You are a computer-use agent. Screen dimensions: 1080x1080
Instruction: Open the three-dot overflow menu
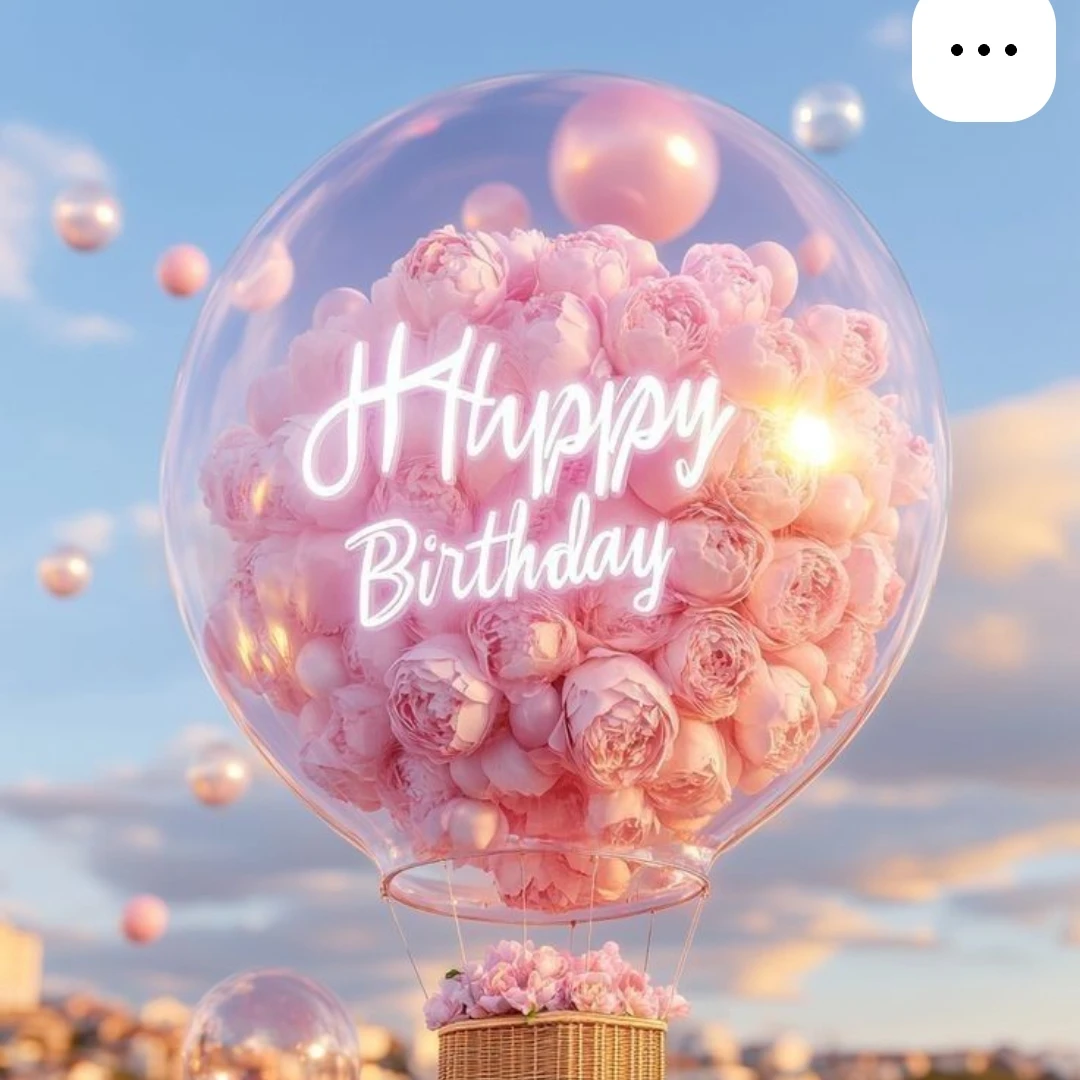click(983, 50)
